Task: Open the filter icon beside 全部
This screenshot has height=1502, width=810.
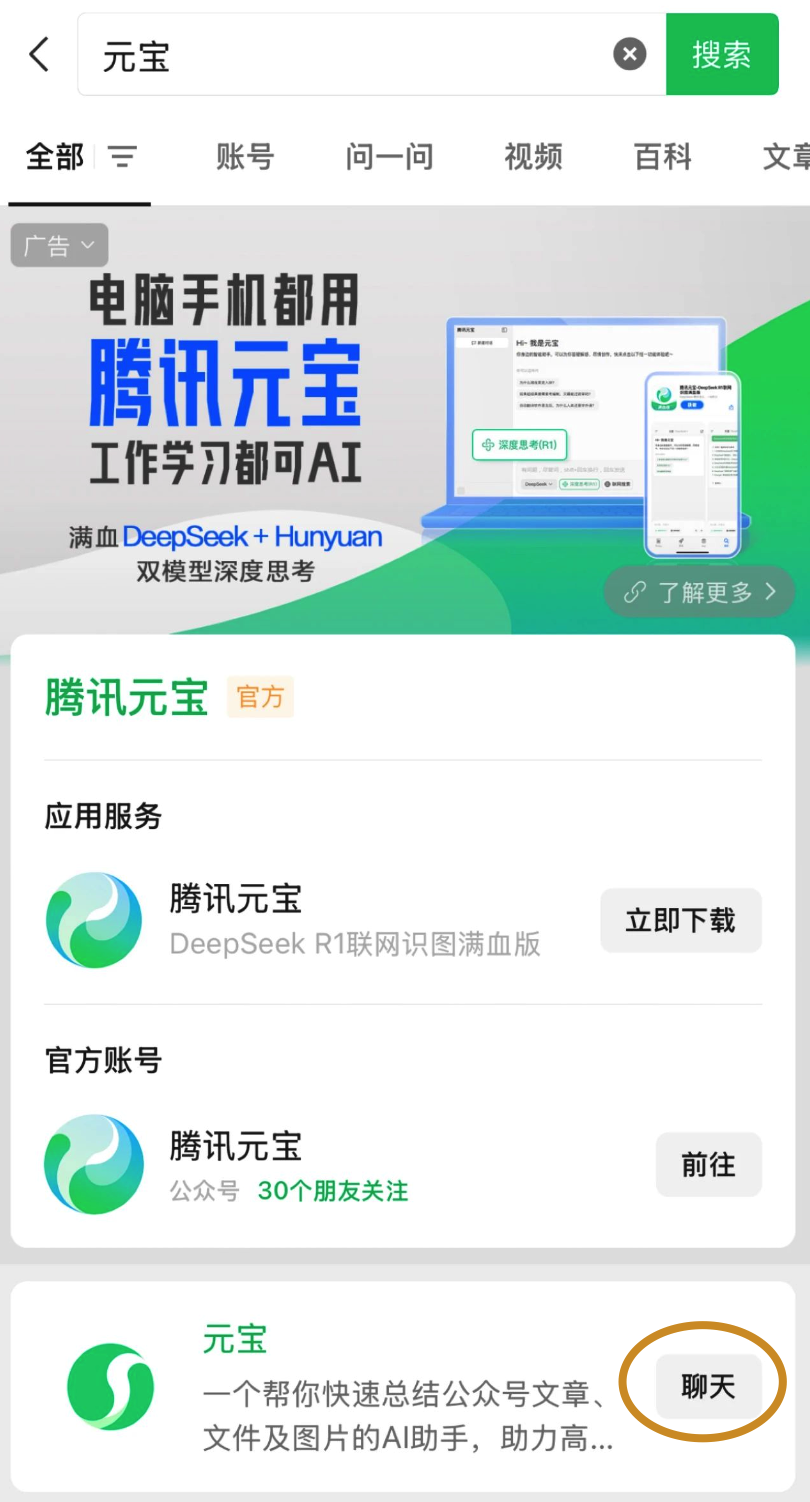Action: pos(123,157)
